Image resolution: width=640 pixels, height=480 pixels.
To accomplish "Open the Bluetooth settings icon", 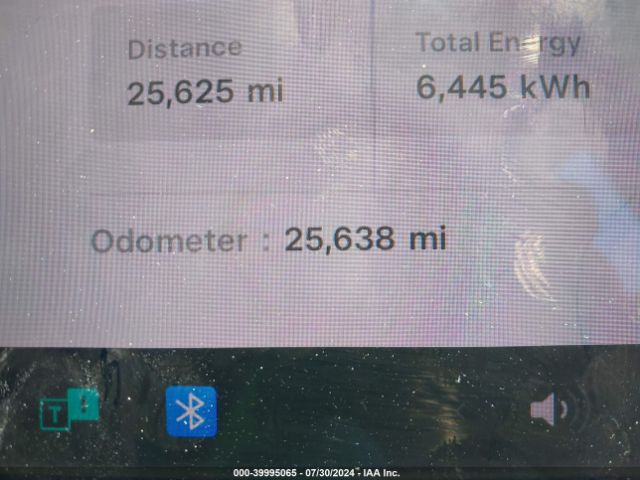I will click(191, 411).
